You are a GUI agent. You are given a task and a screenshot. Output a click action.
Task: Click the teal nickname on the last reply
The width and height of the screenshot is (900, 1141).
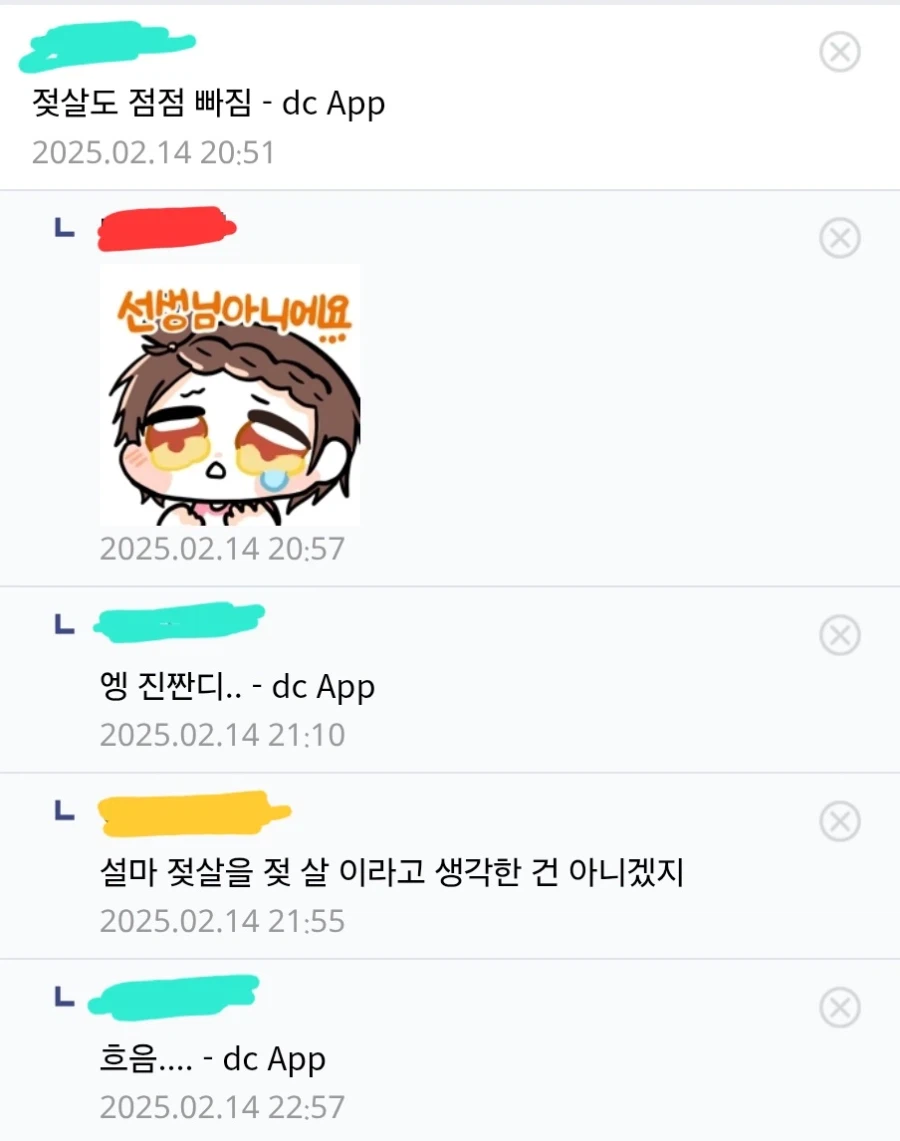175,996
